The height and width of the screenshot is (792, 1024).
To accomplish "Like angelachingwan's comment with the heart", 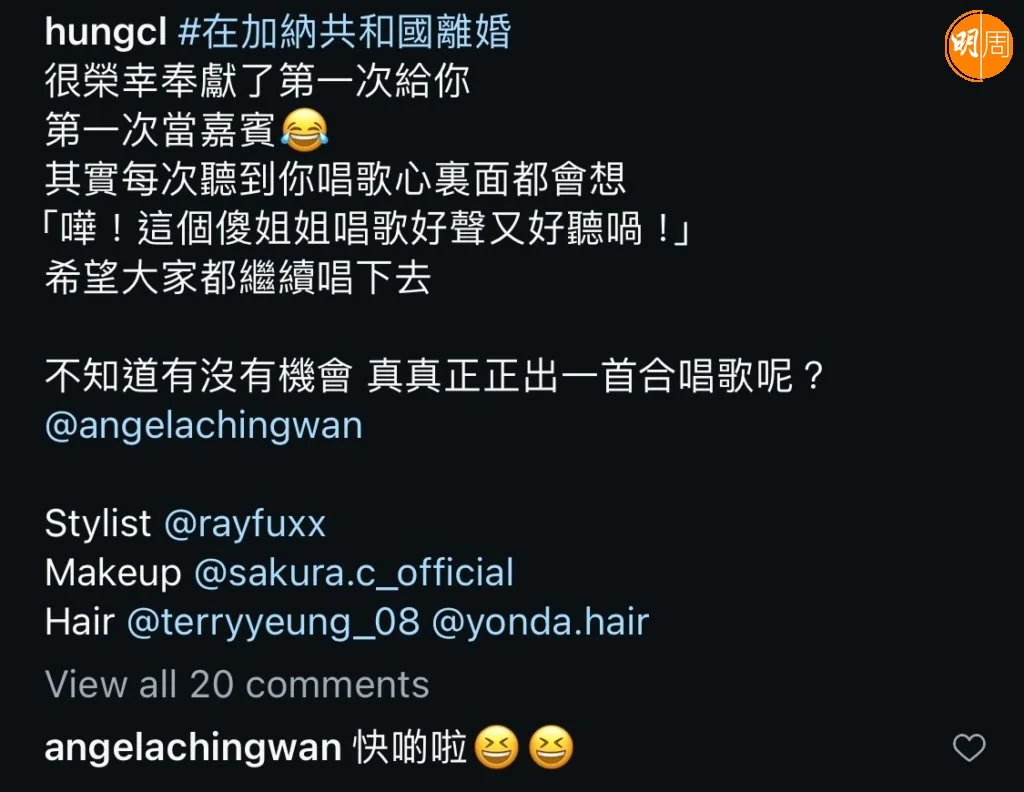I will coord(968,747).
